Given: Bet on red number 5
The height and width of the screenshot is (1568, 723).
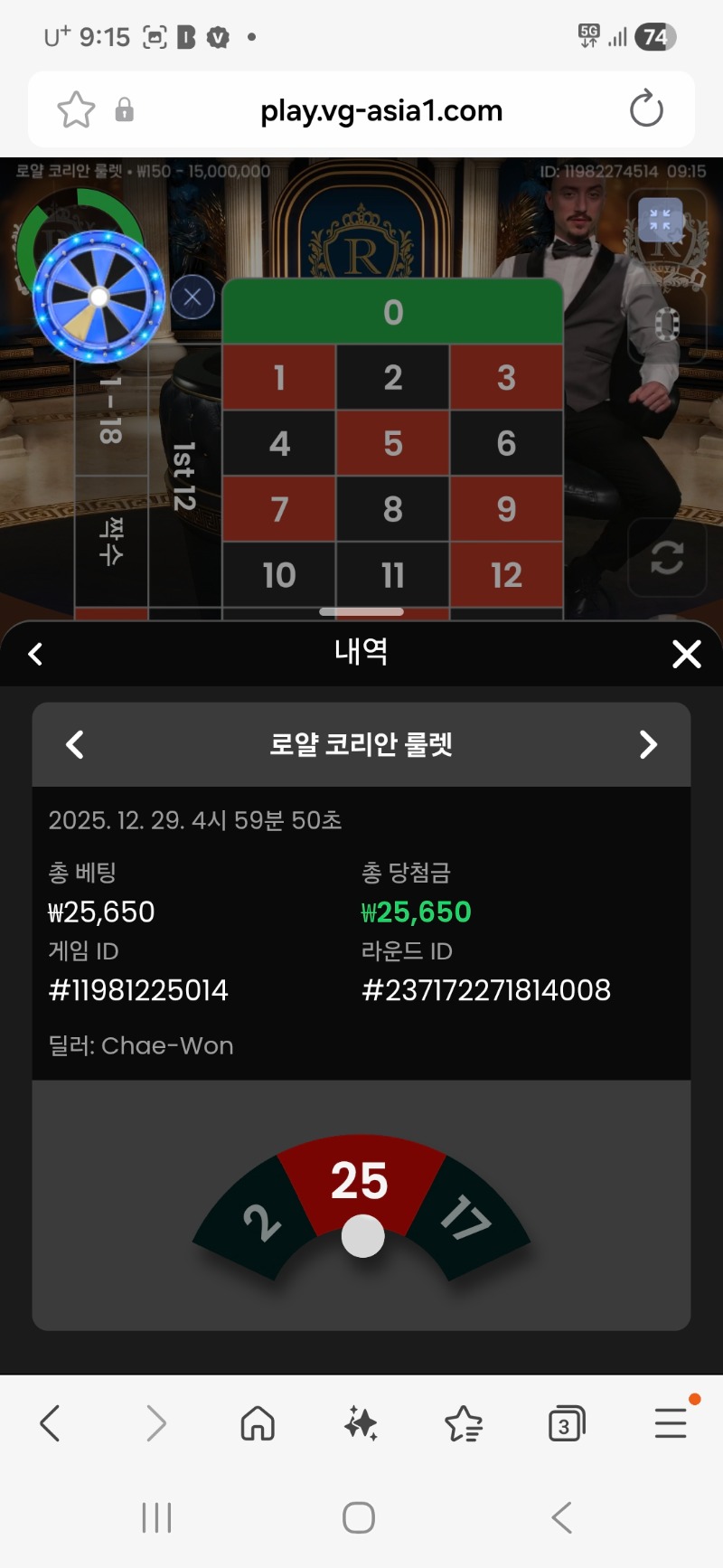Looking at the screenshot, I should 392,443.
